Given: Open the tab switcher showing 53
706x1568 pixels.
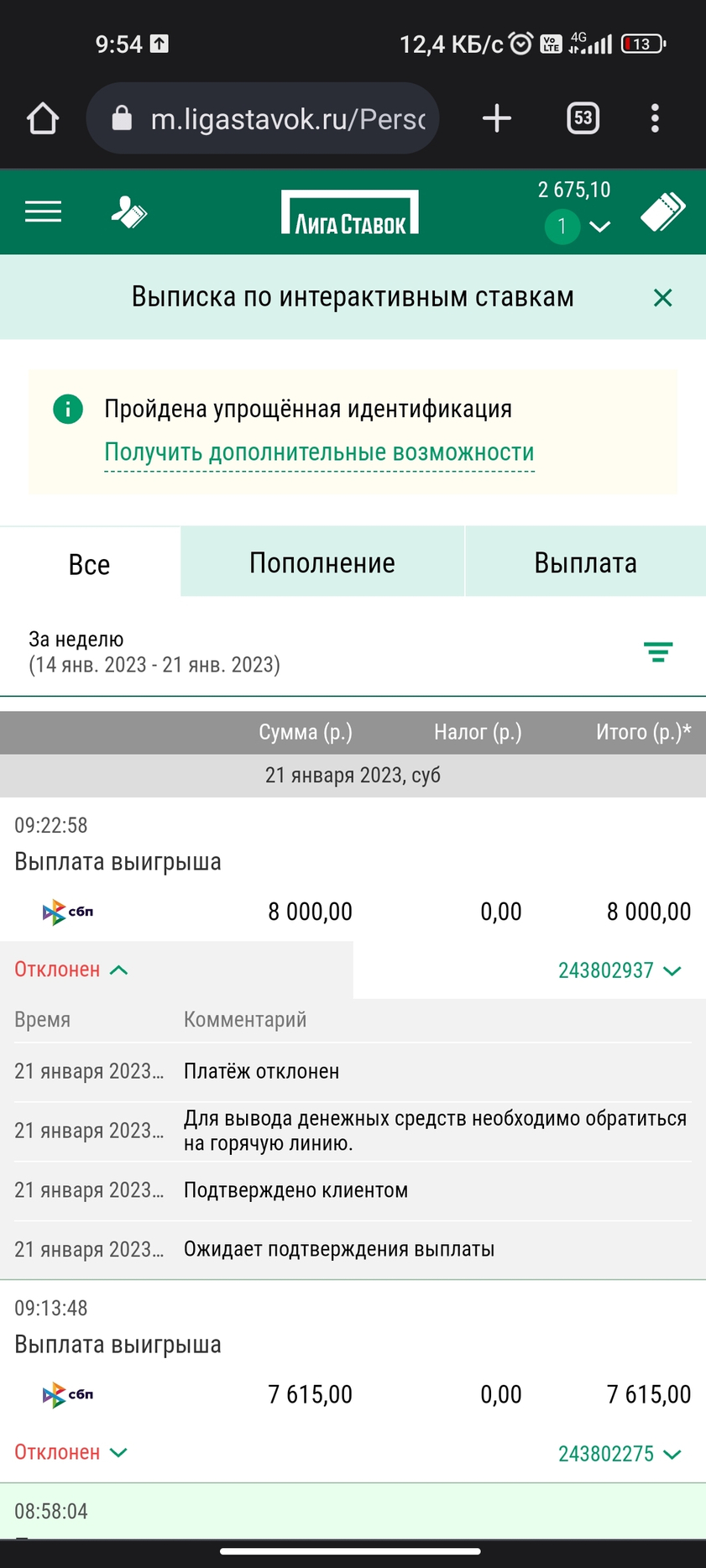Looking at the screenshot, I should click(x=583, y=118).
